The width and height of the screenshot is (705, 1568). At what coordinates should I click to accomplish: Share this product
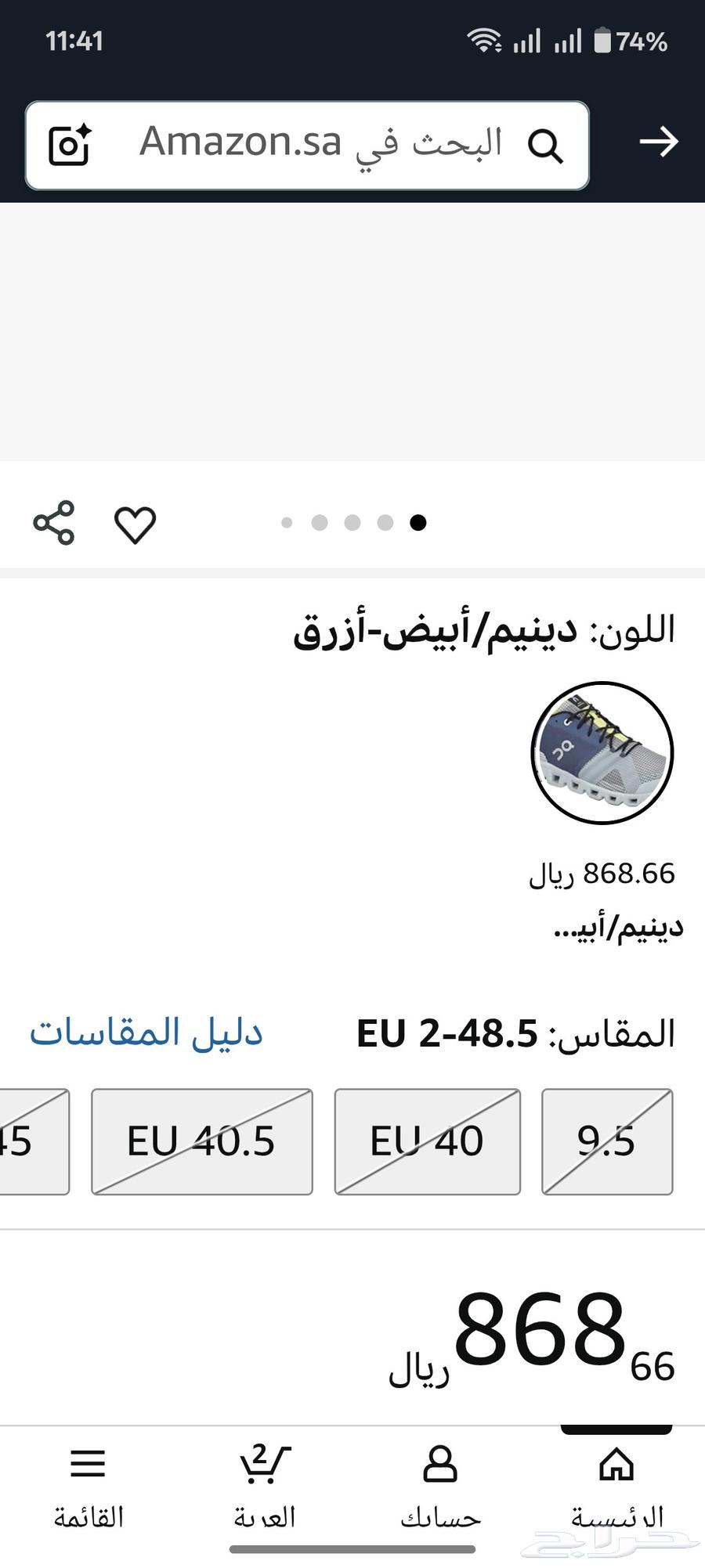click(54, 523)
